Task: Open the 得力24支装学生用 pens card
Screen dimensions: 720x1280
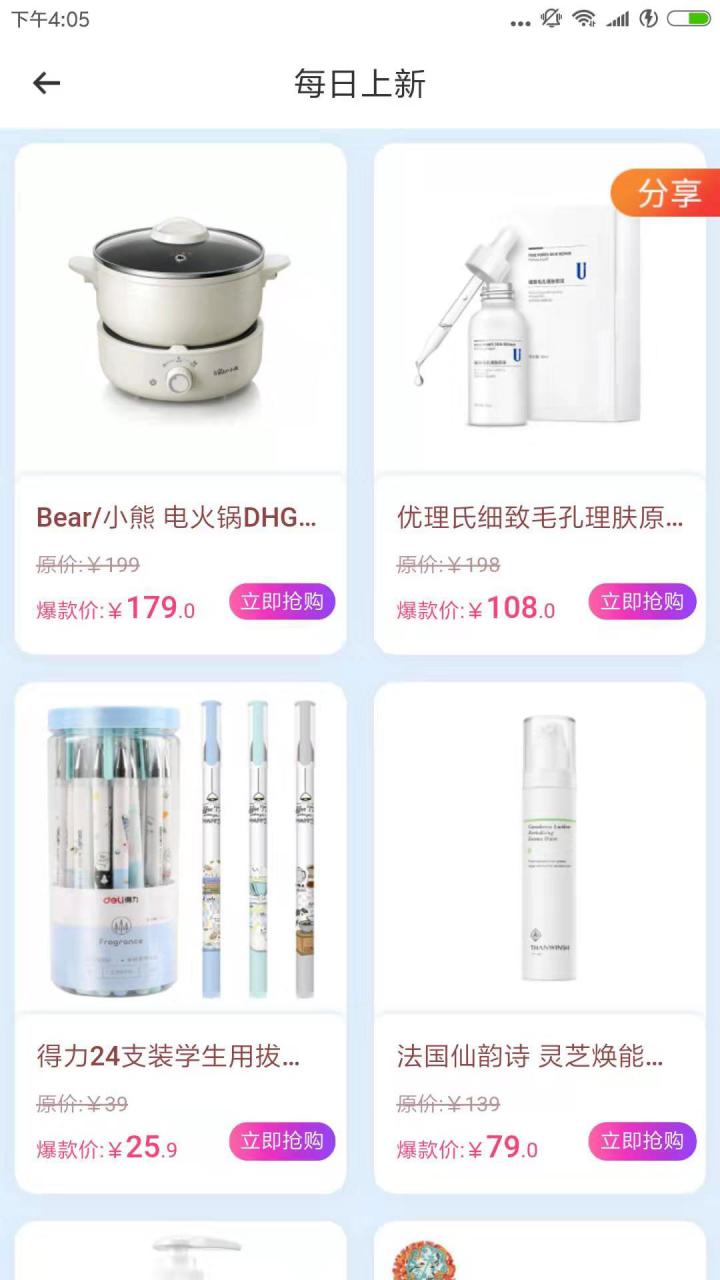Action: [180, 850]
